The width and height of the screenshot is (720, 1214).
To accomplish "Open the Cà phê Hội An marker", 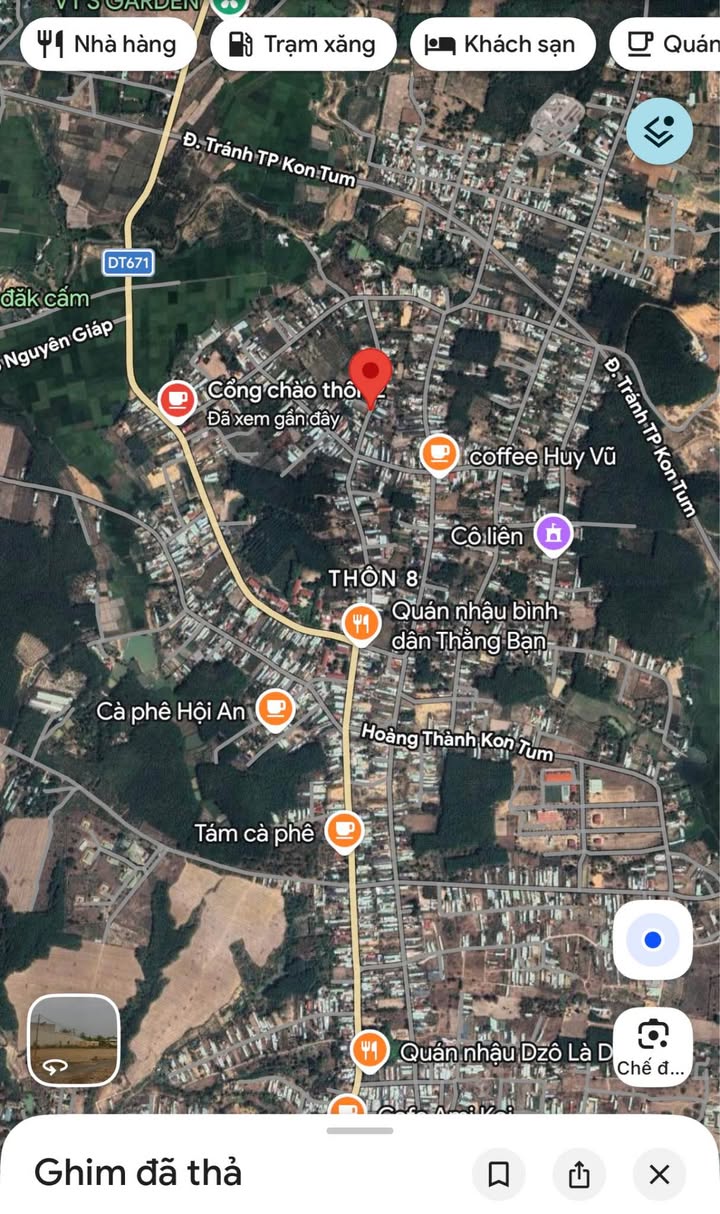I will click(274, 709).
